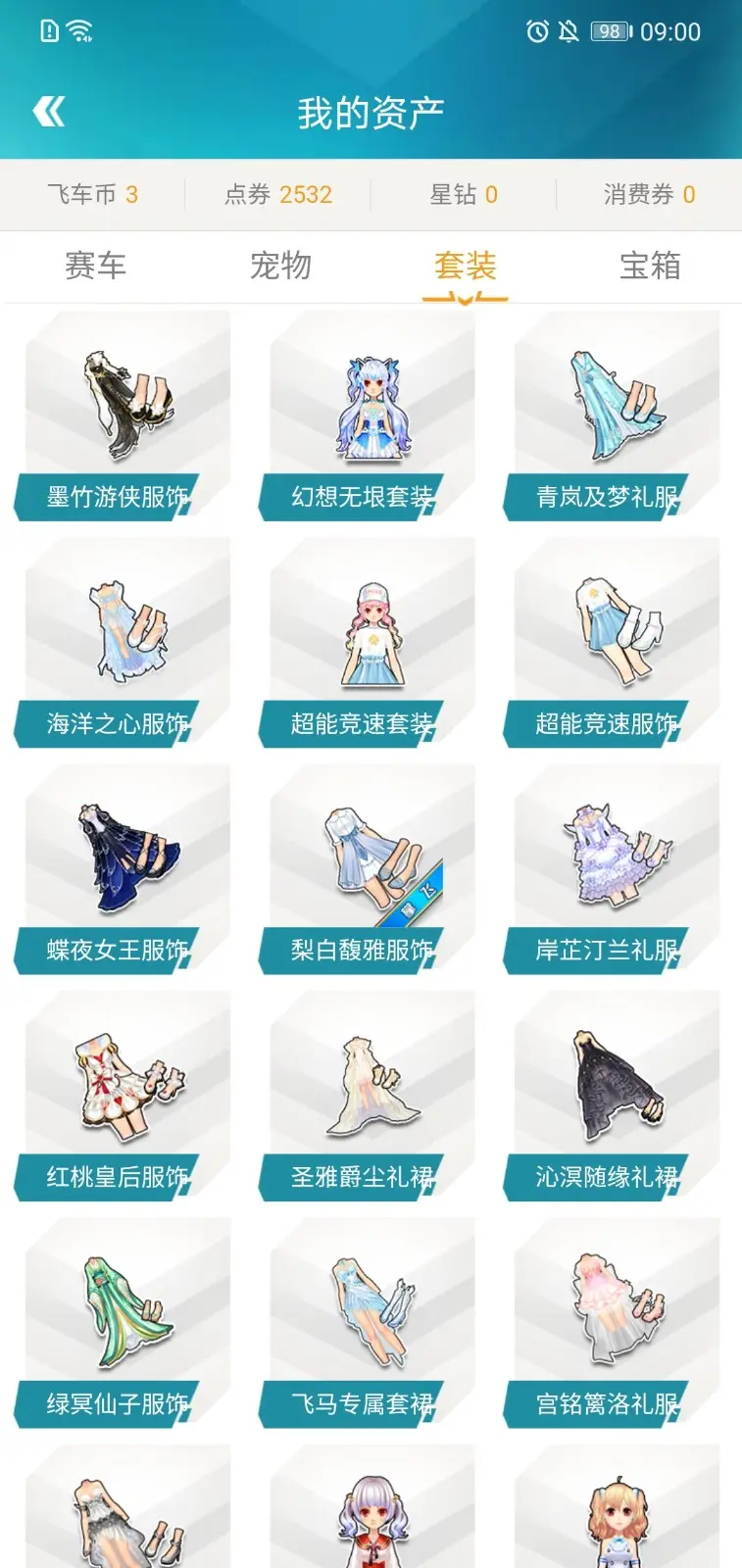View the 沁溟随缘礼裙 item
The height and width of the screenshot is (1568, 742).
[x=612, y=1096]
